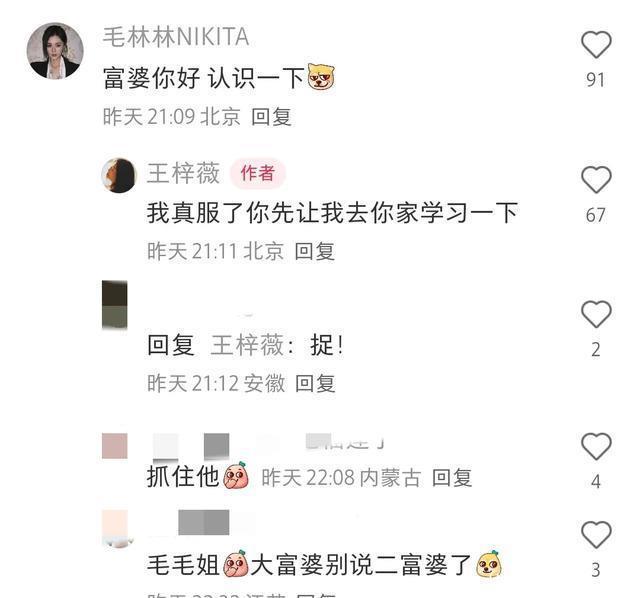Like 王梓薇's reply comment
The height and width of the screenshot is (598, 640).
[596, 180]
